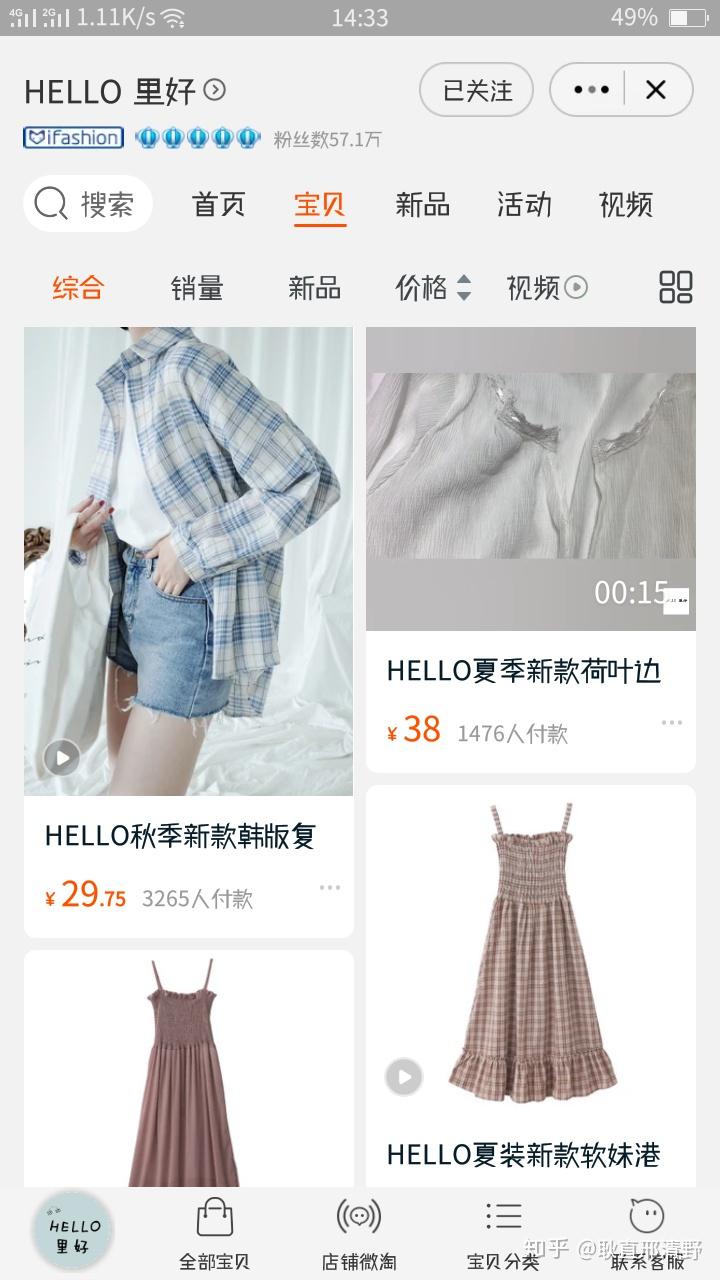Open 宝贝分类 categories
The image size is (720, 1280).
503,1232
